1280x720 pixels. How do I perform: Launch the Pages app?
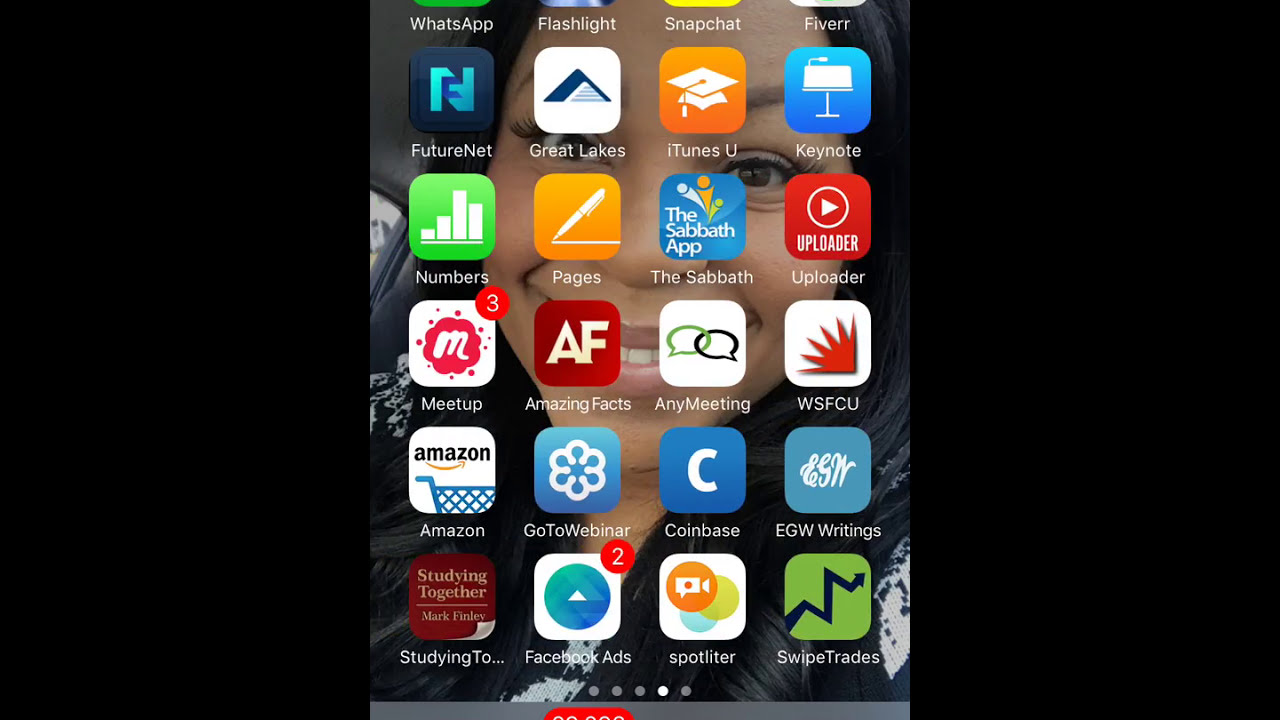tap(577, 217)
